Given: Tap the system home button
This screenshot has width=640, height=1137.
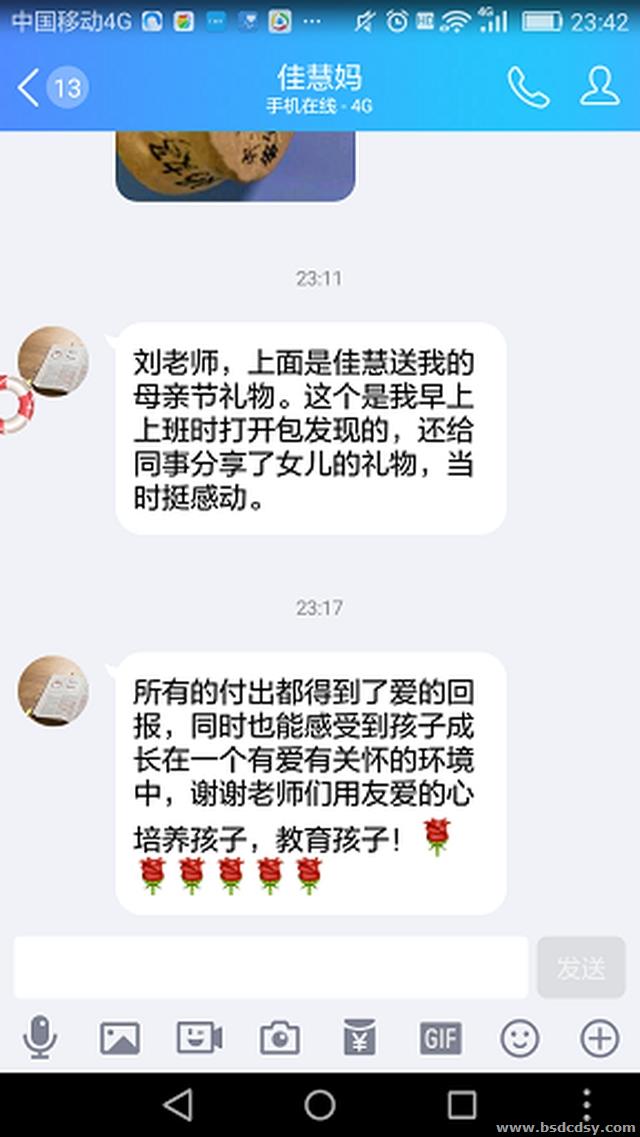Looking at the screenshot, I should [320, 1105].
